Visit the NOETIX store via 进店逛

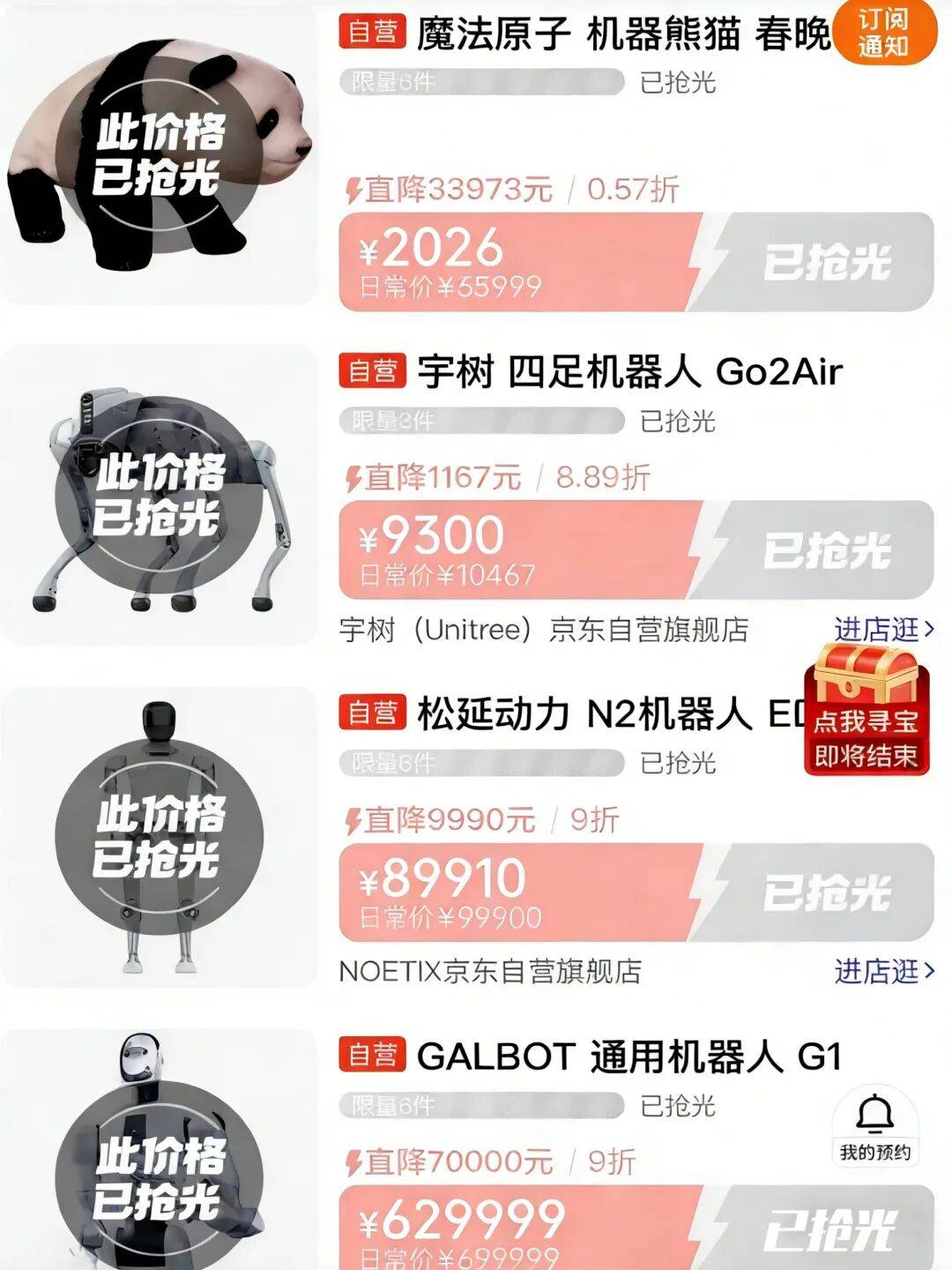coord(883,971)
